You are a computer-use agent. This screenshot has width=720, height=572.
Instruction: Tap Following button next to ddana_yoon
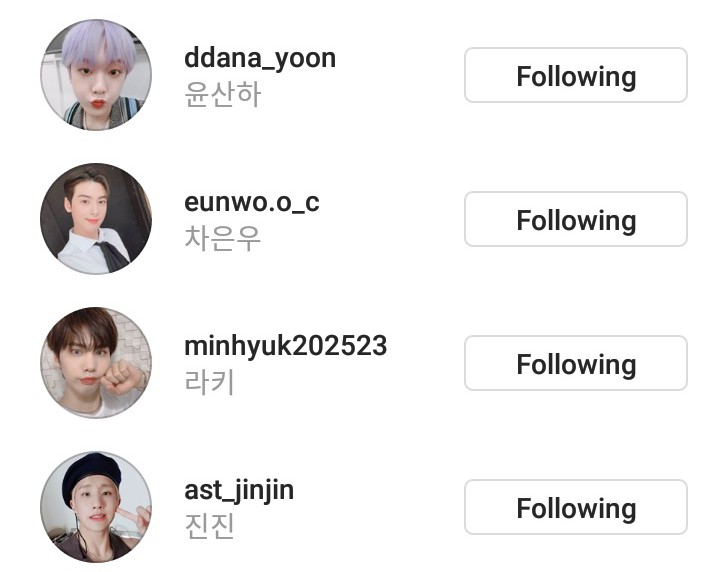pos(575,76)
